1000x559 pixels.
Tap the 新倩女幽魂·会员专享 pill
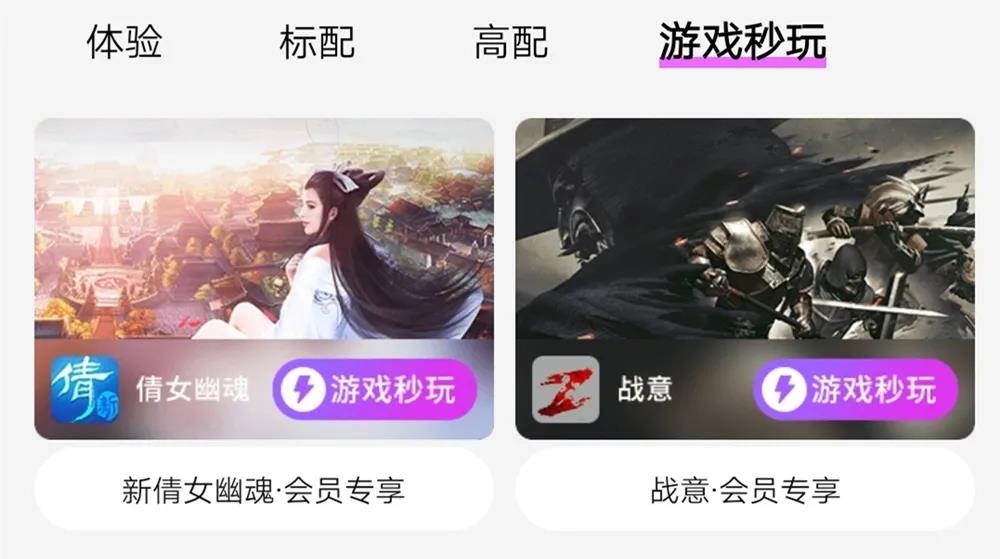264,489
